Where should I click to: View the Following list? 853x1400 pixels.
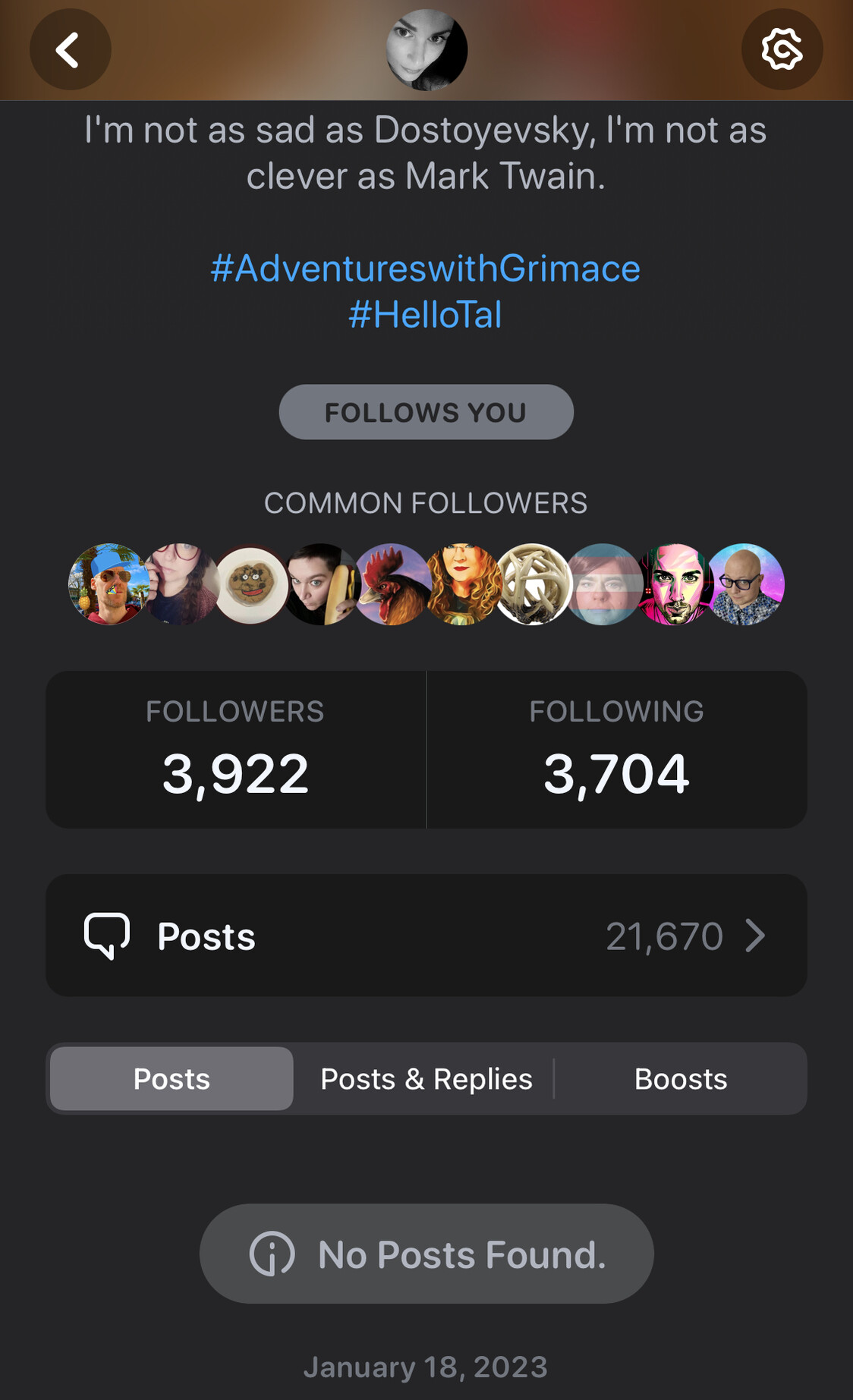click(x=616, y=750)
